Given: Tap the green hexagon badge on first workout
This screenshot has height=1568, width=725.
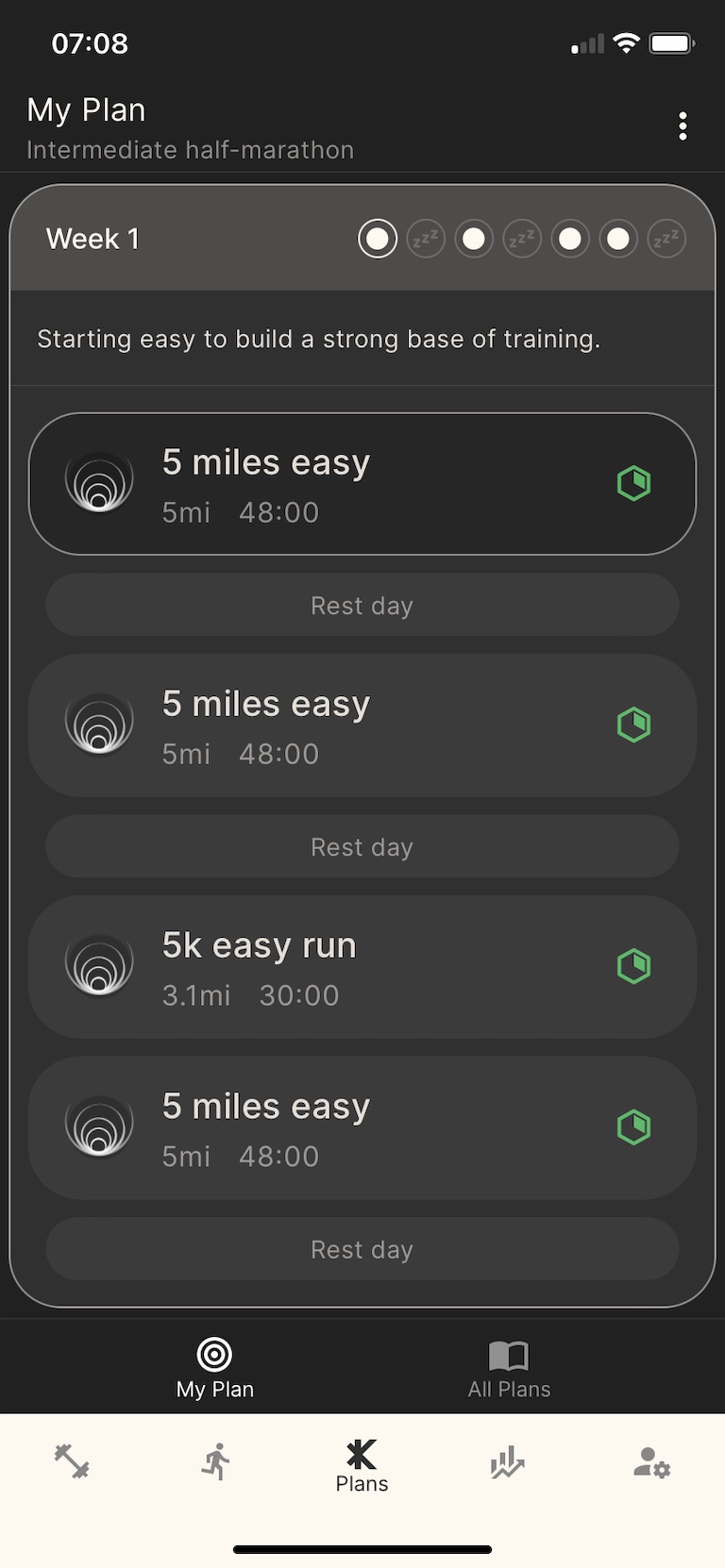Looking at the screenshot, I should tap(633, 483).
